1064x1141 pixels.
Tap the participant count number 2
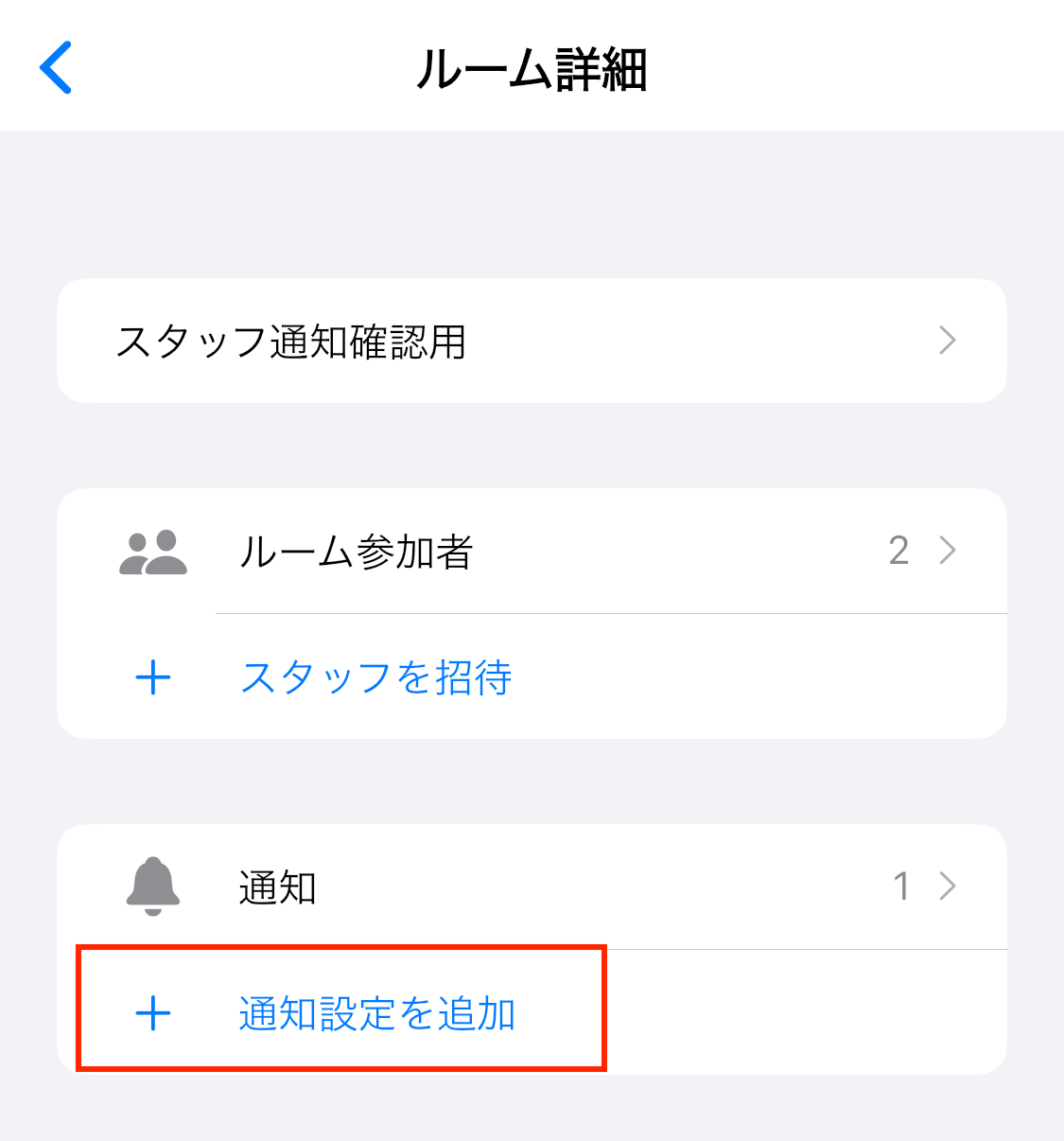click(x=898, y=553)
